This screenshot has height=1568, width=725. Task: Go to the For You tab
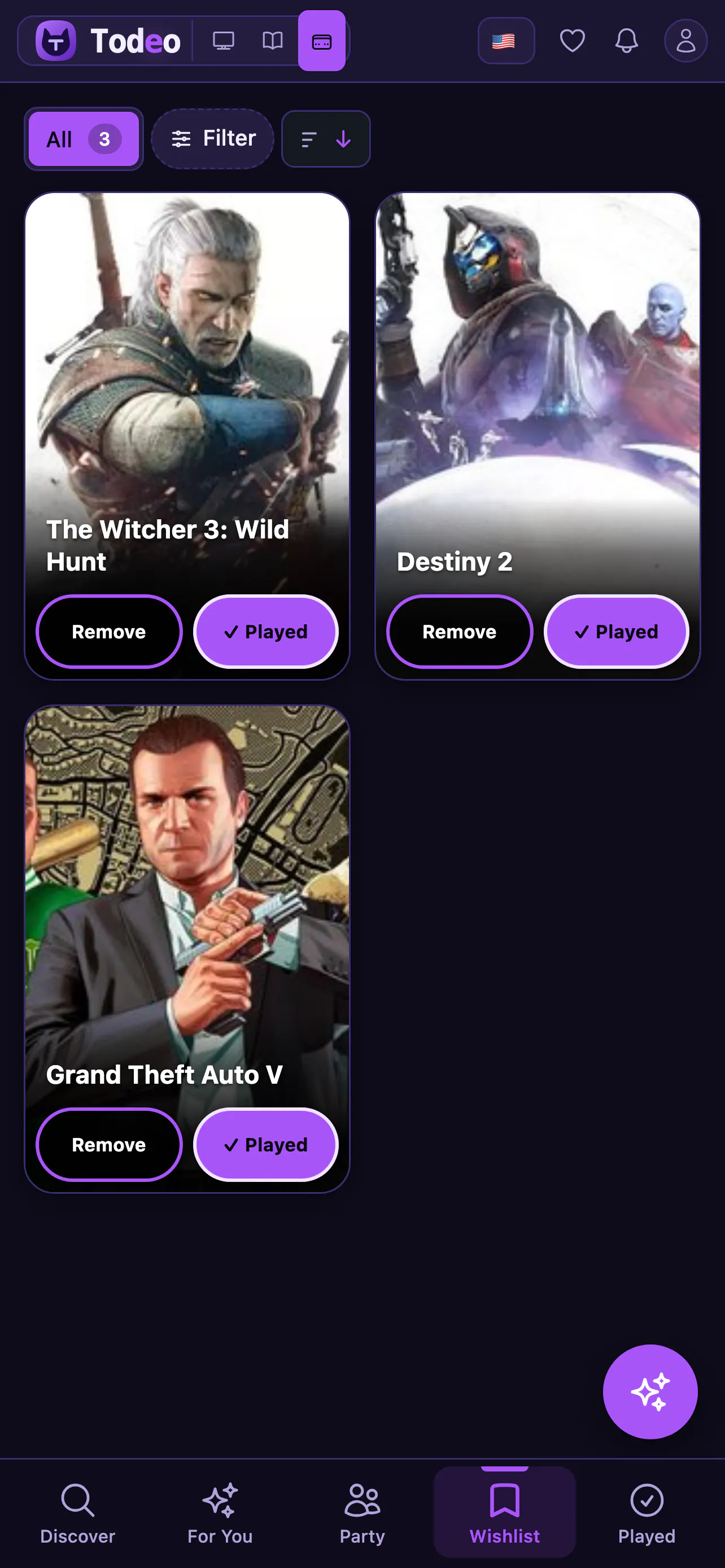pos(220,1513)
